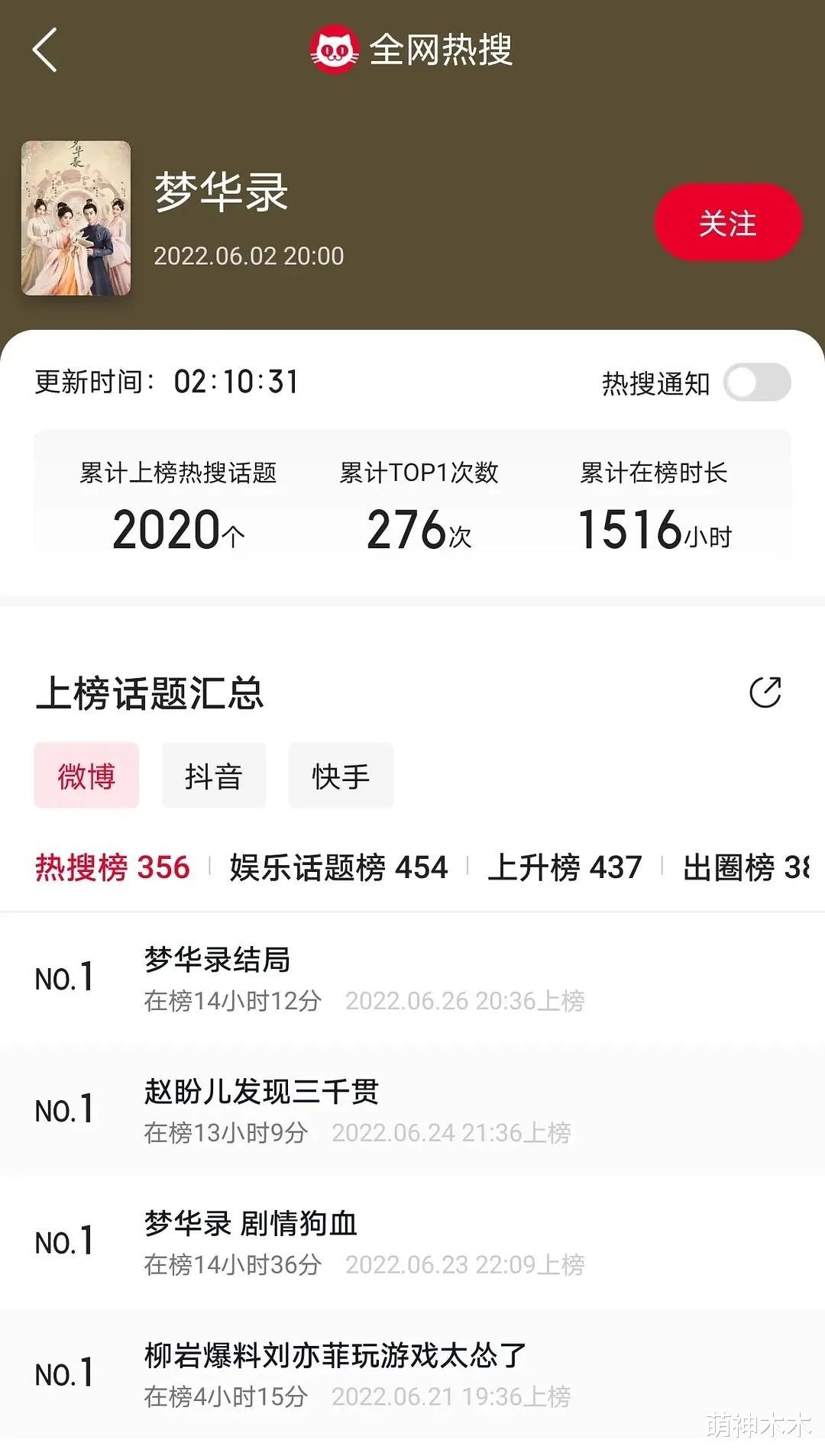Select the 上升榜 437 category
This screenshot has height=1456, width=825.
[x=564, y=867]
